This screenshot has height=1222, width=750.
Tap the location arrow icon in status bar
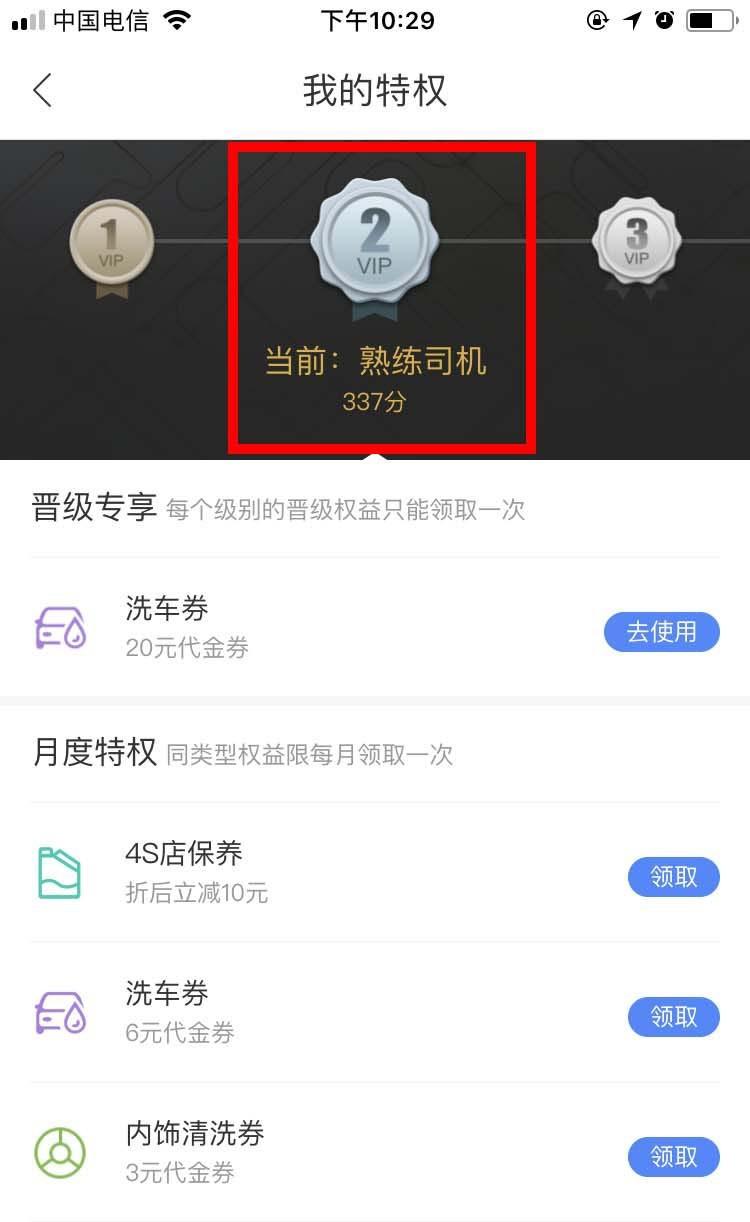pos(631,18)
